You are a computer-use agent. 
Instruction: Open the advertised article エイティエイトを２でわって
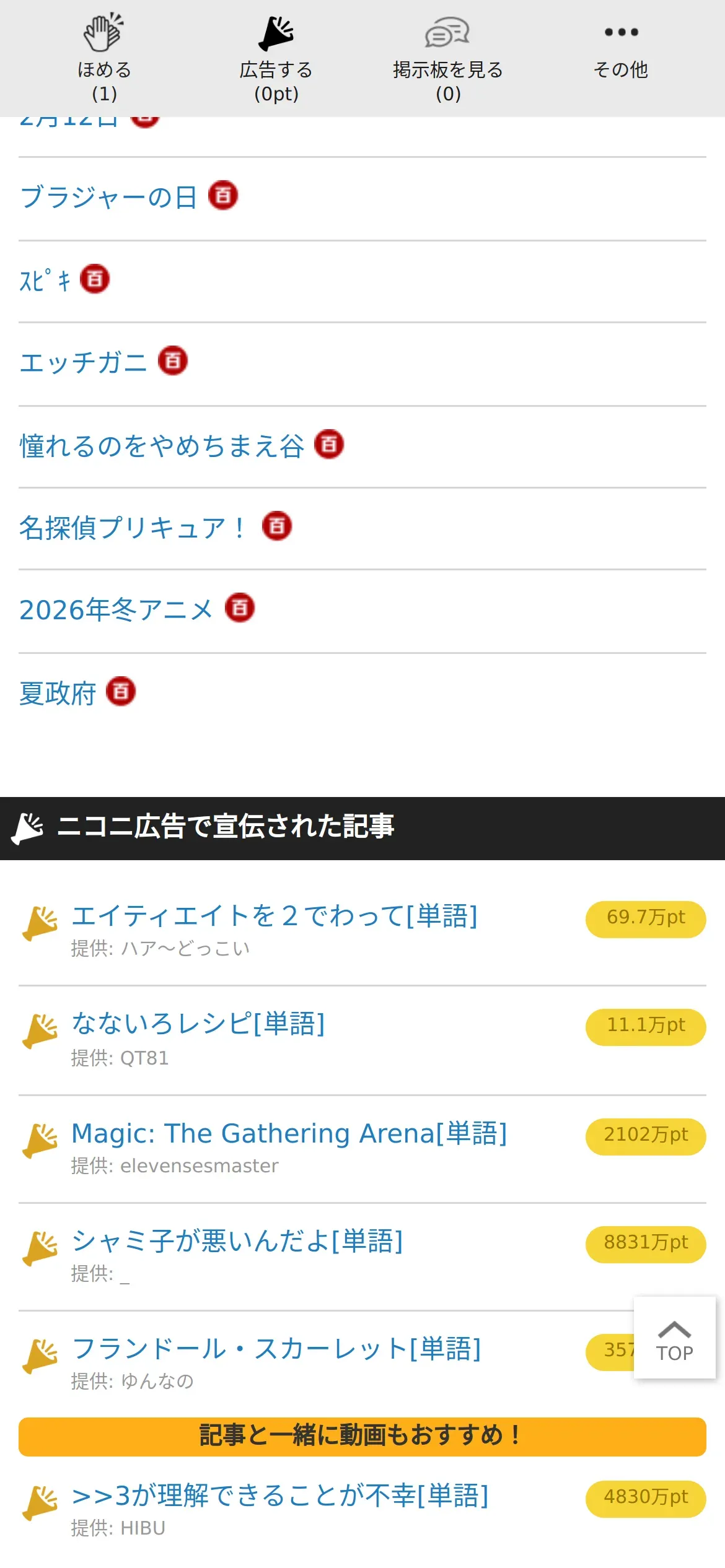coord(275,917)
